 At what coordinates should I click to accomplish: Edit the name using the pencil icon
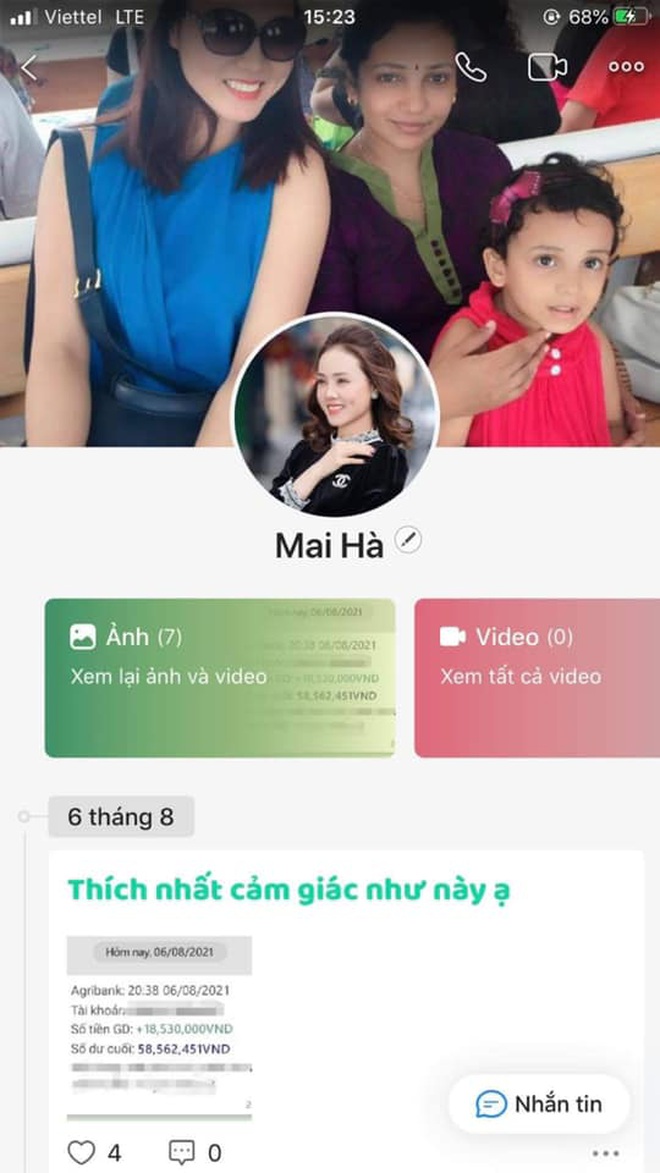[408, 540]
